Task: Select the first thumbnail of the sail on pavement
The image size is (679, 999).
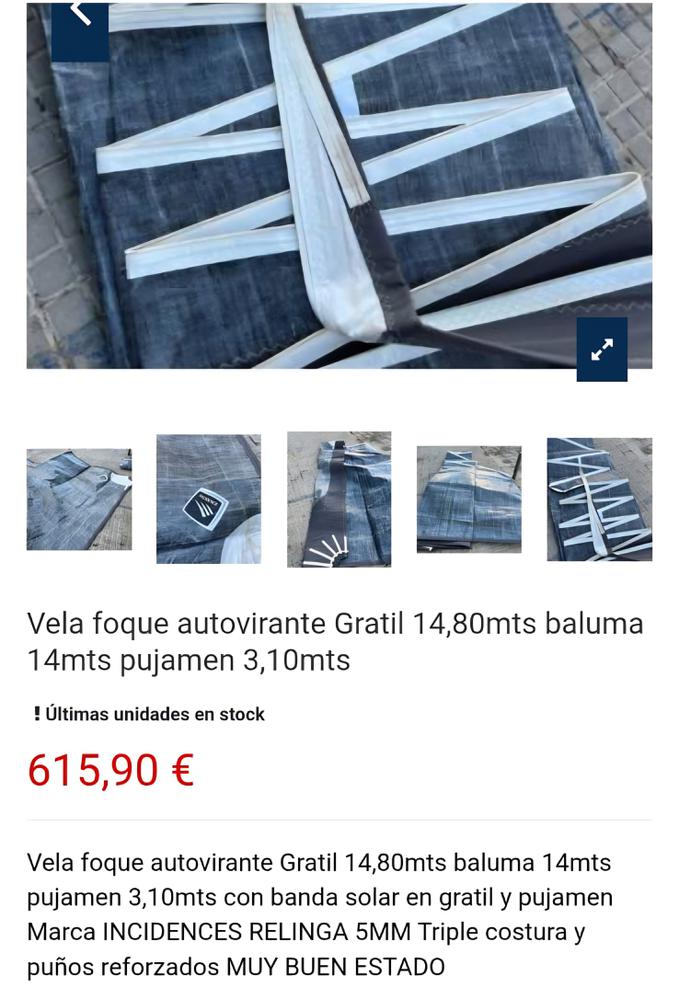Action: pyautogui.click(x=79, y=499)
